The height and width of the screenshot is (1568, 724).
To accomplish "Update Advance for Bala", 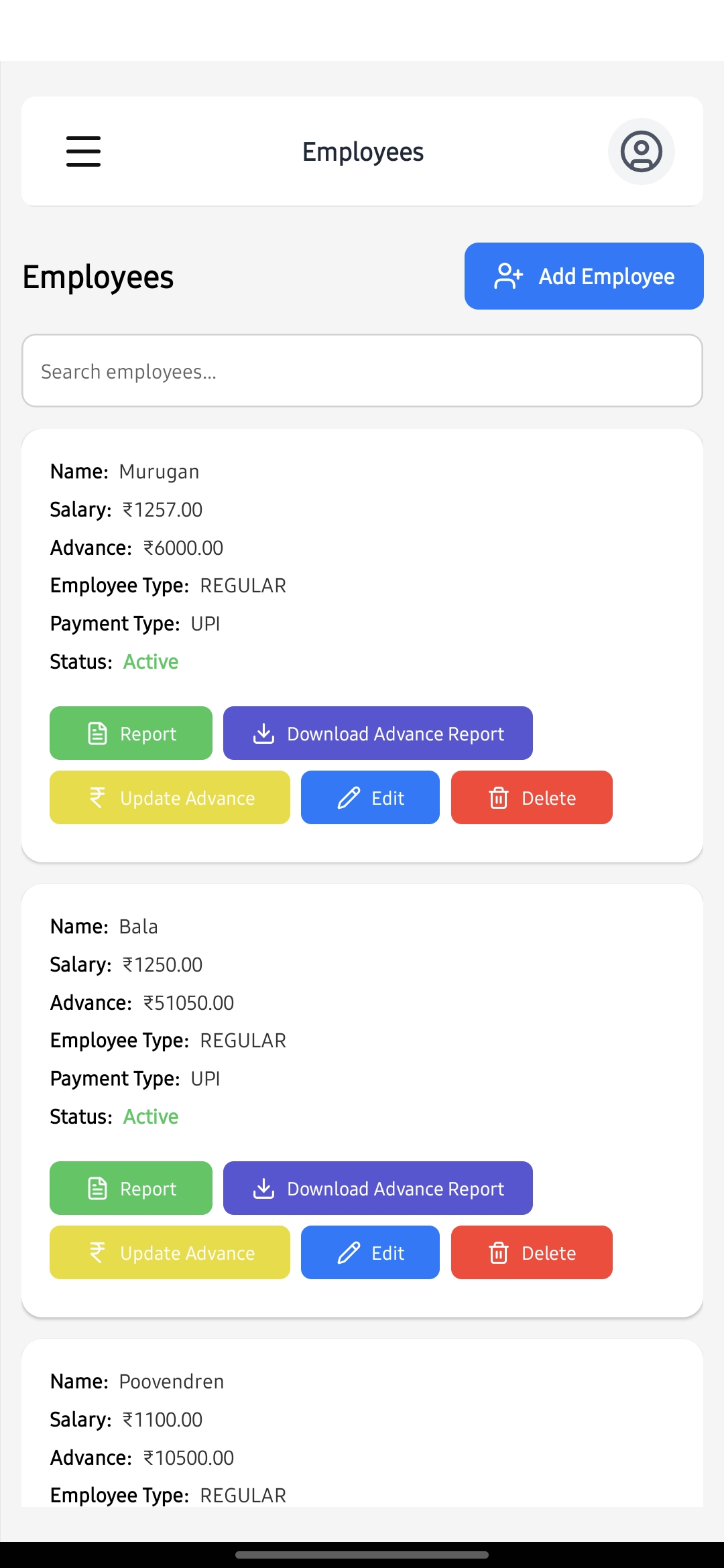I will pyautogui.click(x=170, y=1252).
